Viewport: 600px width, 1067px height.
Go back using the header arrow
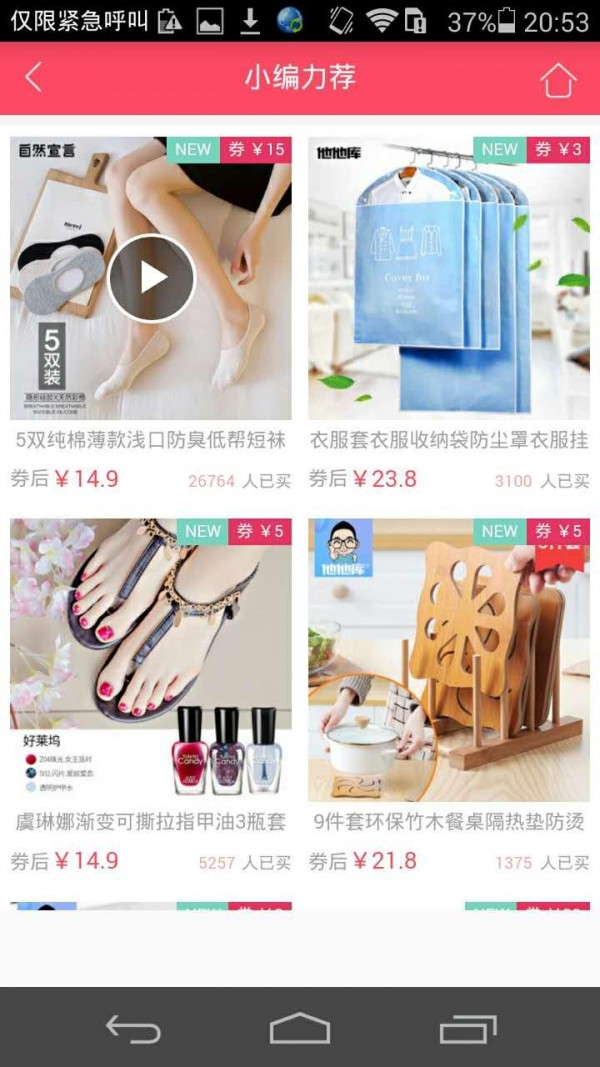coord(34,78)
